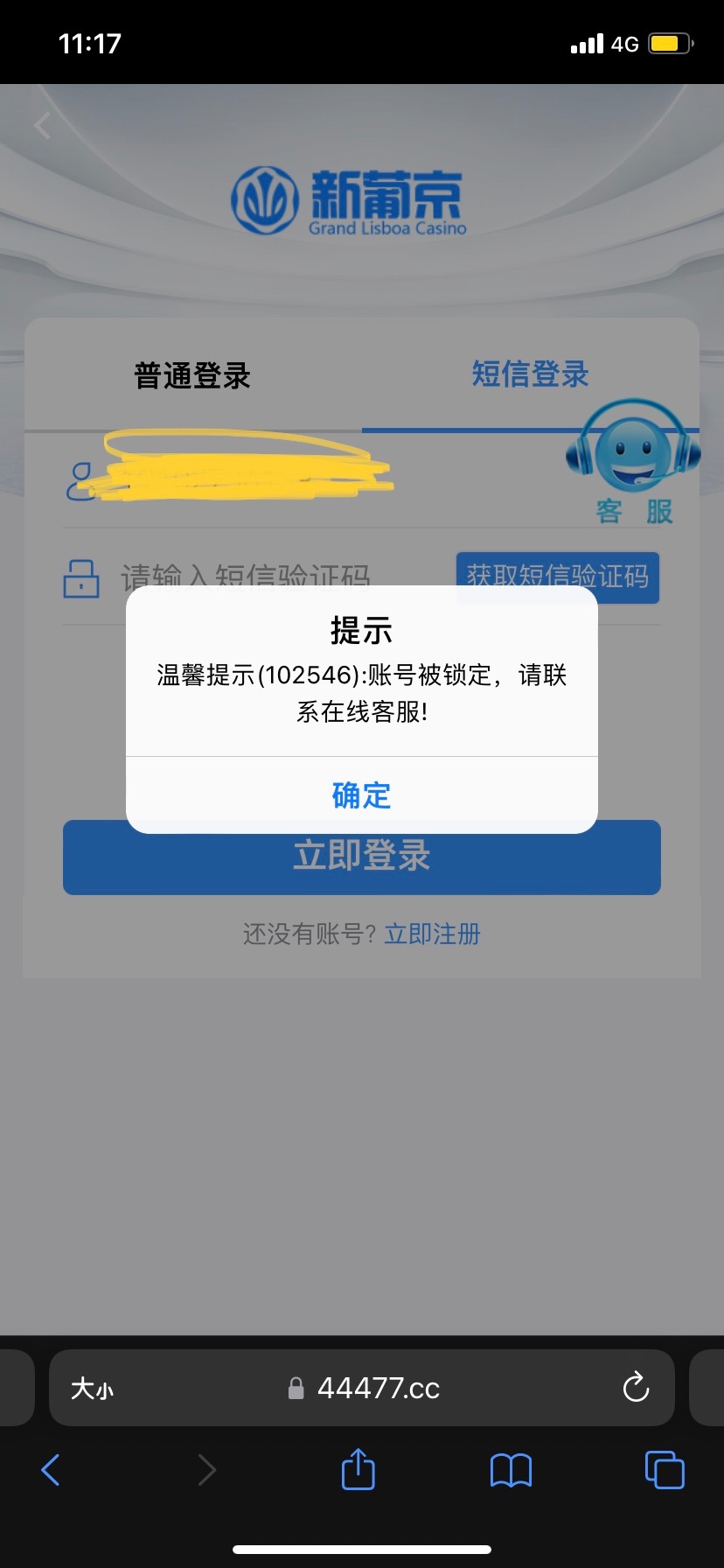Open the 立即注册 registration link
Viewport: 724px width, 1568px height.
coord(432,934)
